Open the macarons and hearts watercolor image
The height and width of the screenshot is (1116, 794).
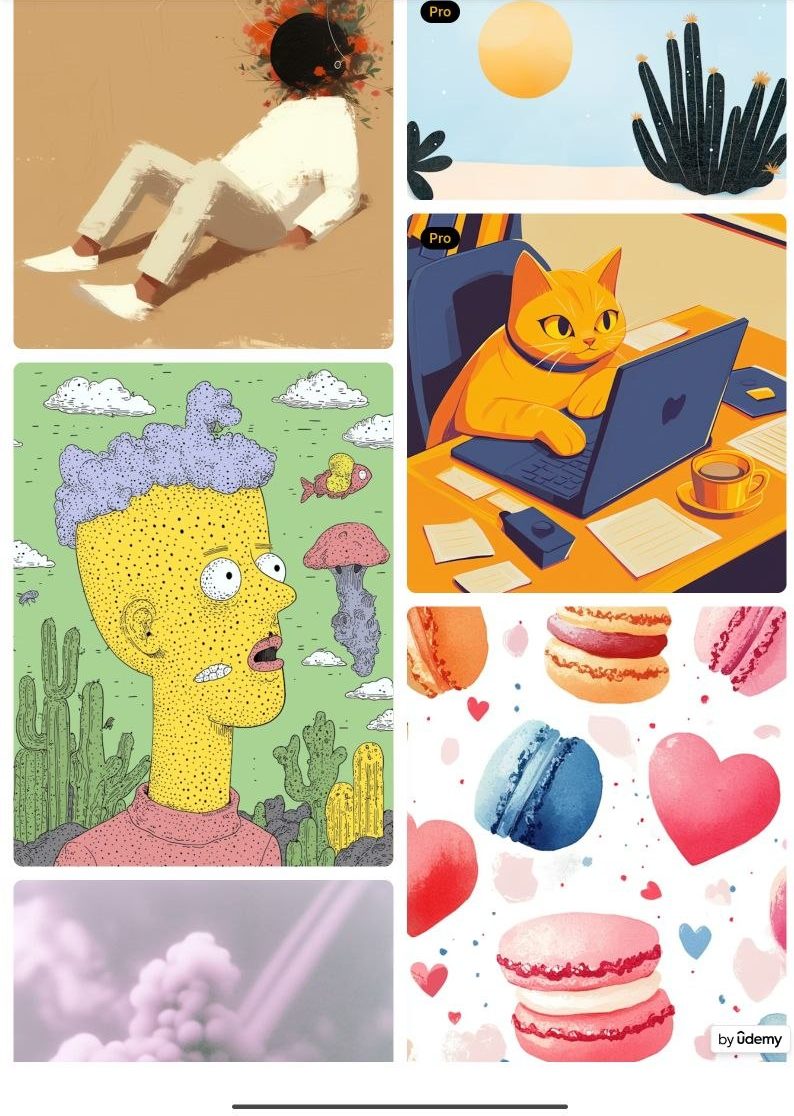pos(596,832)
